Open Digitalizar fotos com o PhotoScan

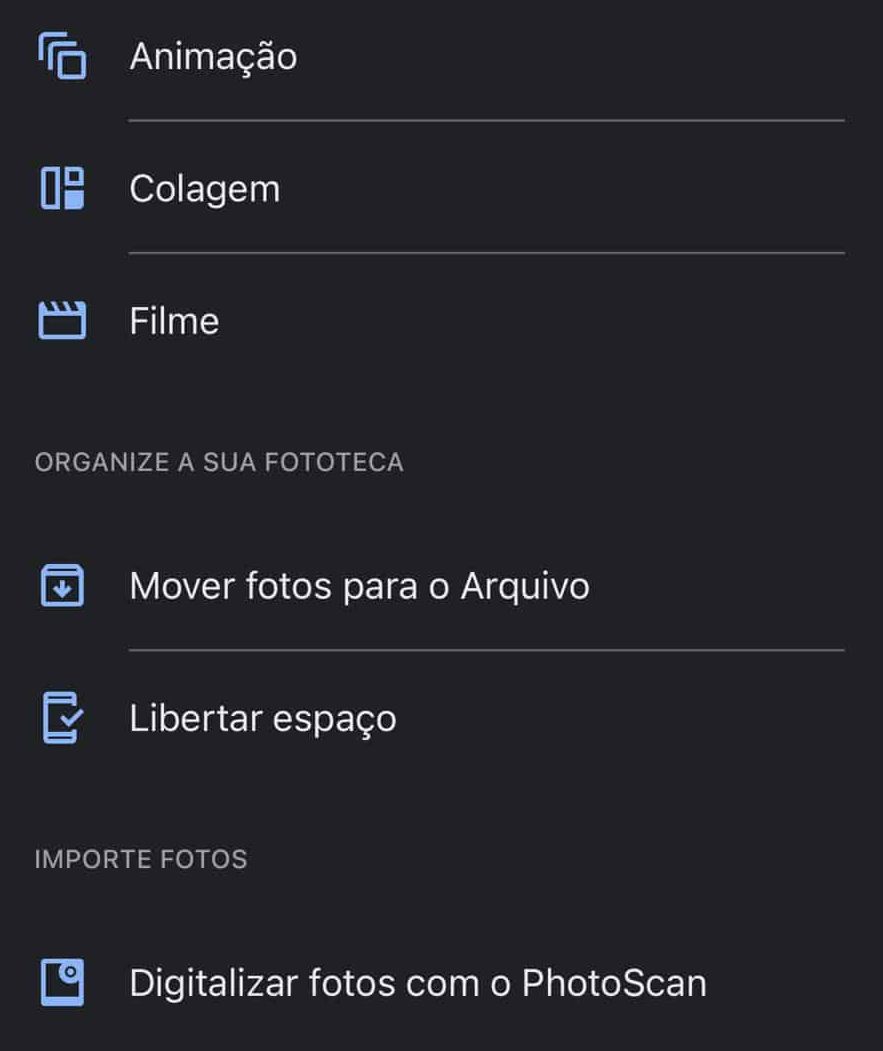coord(417,983)
